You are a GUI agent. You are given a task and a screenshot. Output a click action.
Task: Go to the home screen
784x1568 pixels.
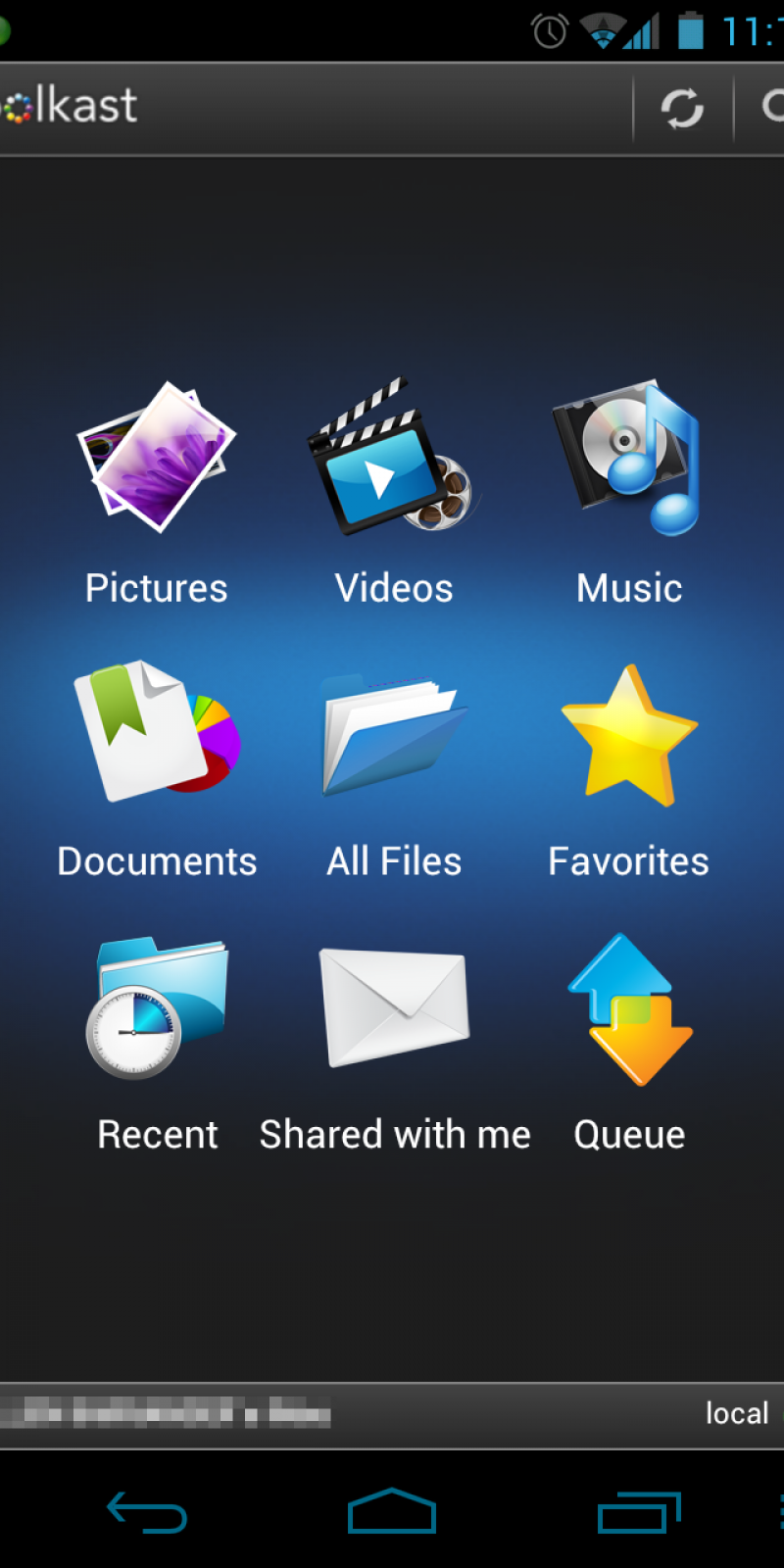(x=392, y=1512)
